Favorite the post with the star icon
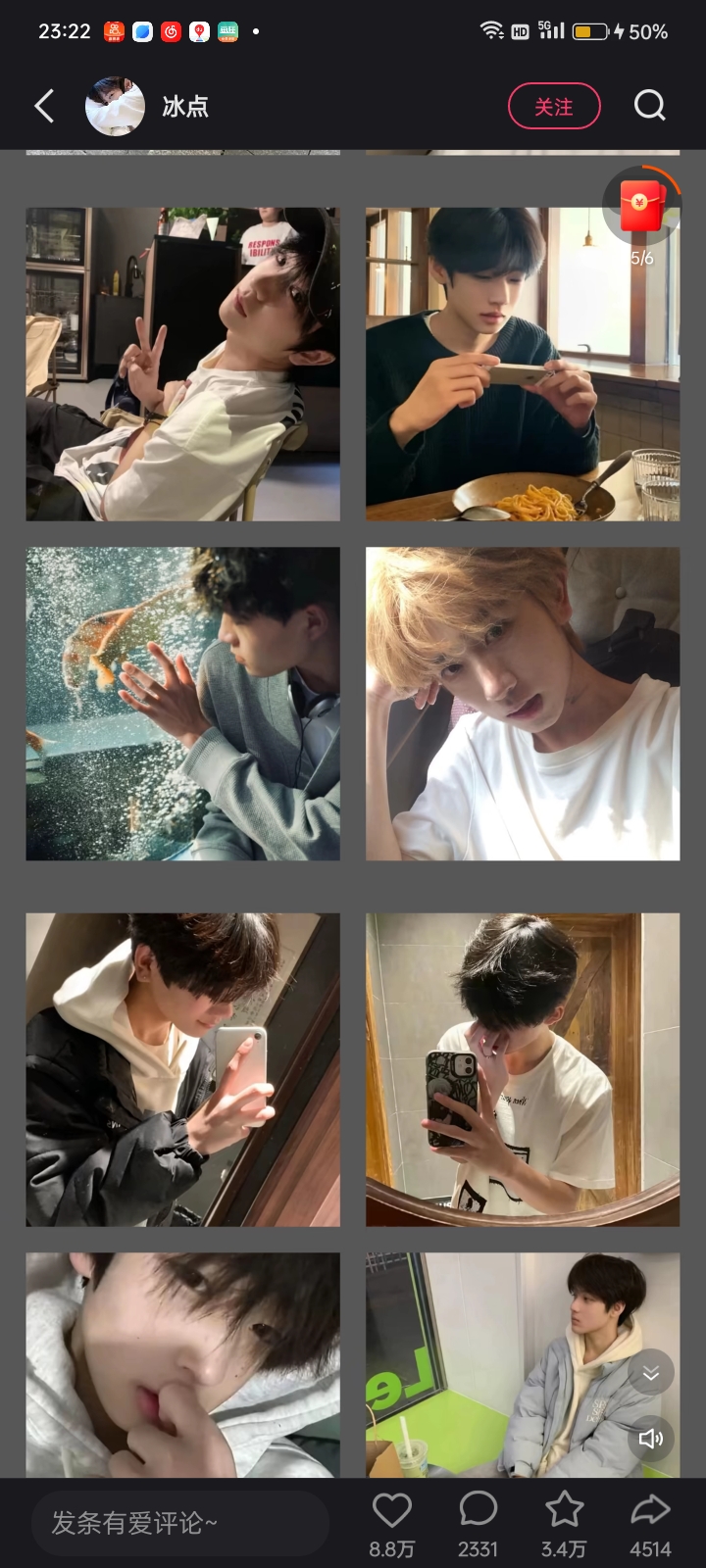This screenshot has width=706, height=1568. tap(564, 1510)
